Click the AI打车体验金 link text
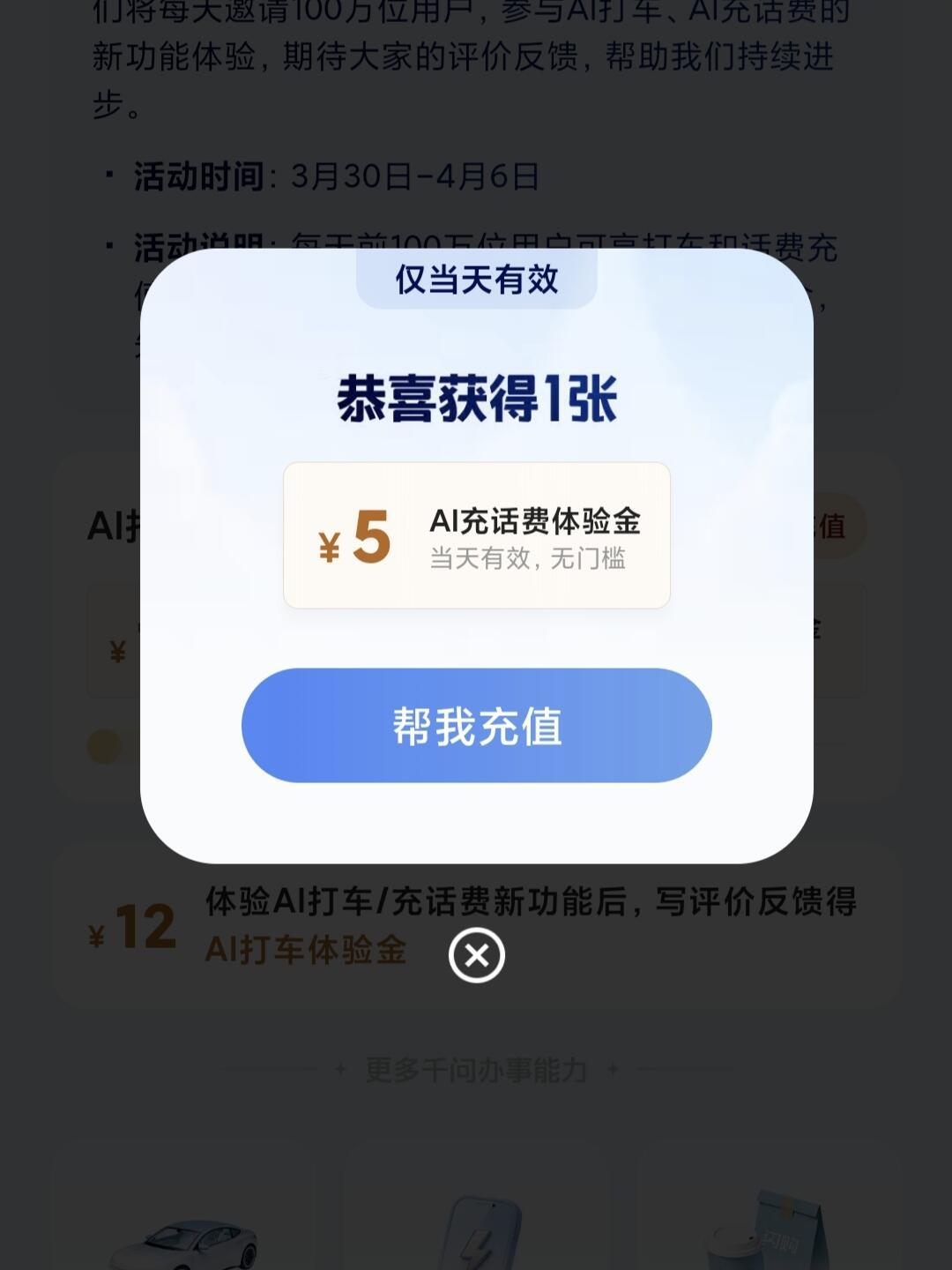The width and height of the screenshot is (952, 1270). coord(308,951)
